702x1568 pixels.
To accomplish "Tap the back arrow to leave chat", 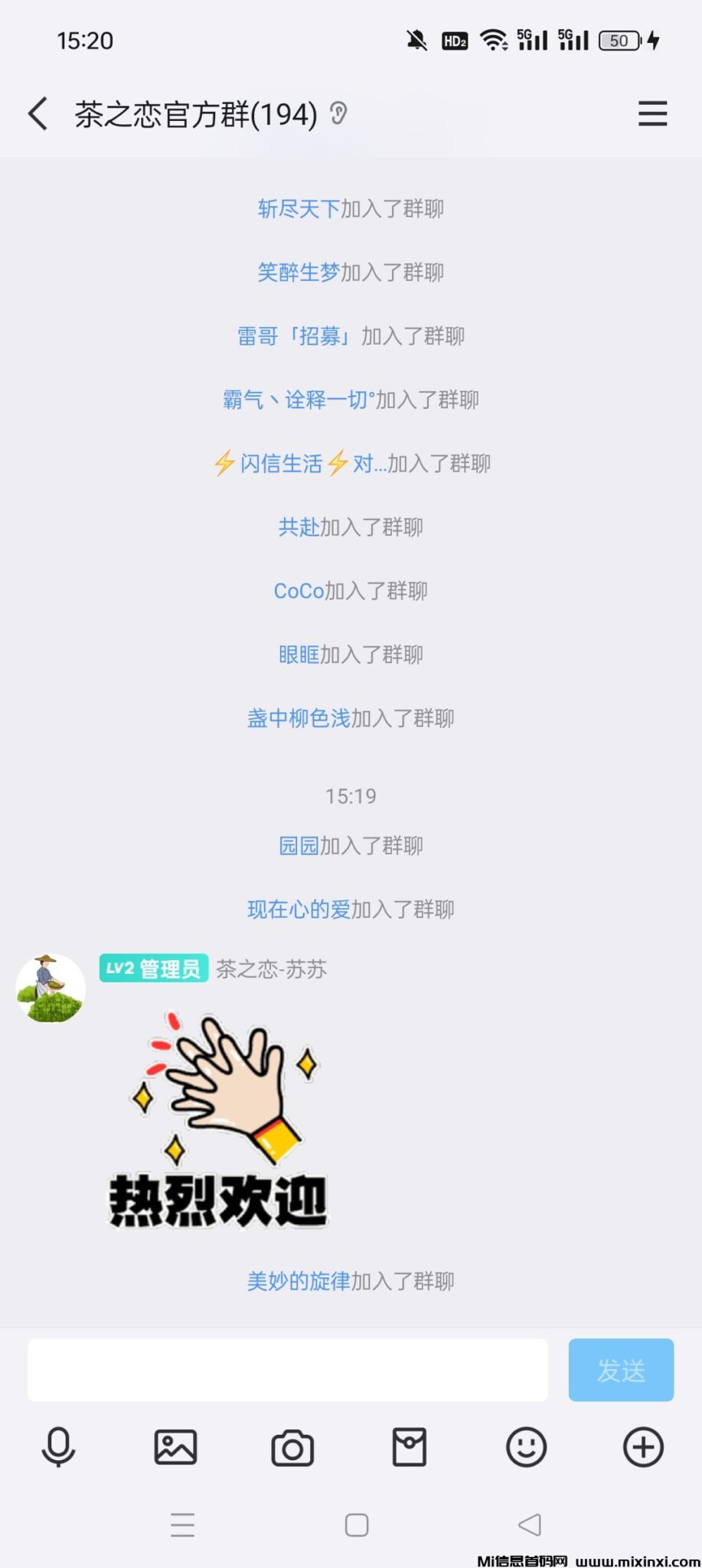I will (x=37, y=113).
